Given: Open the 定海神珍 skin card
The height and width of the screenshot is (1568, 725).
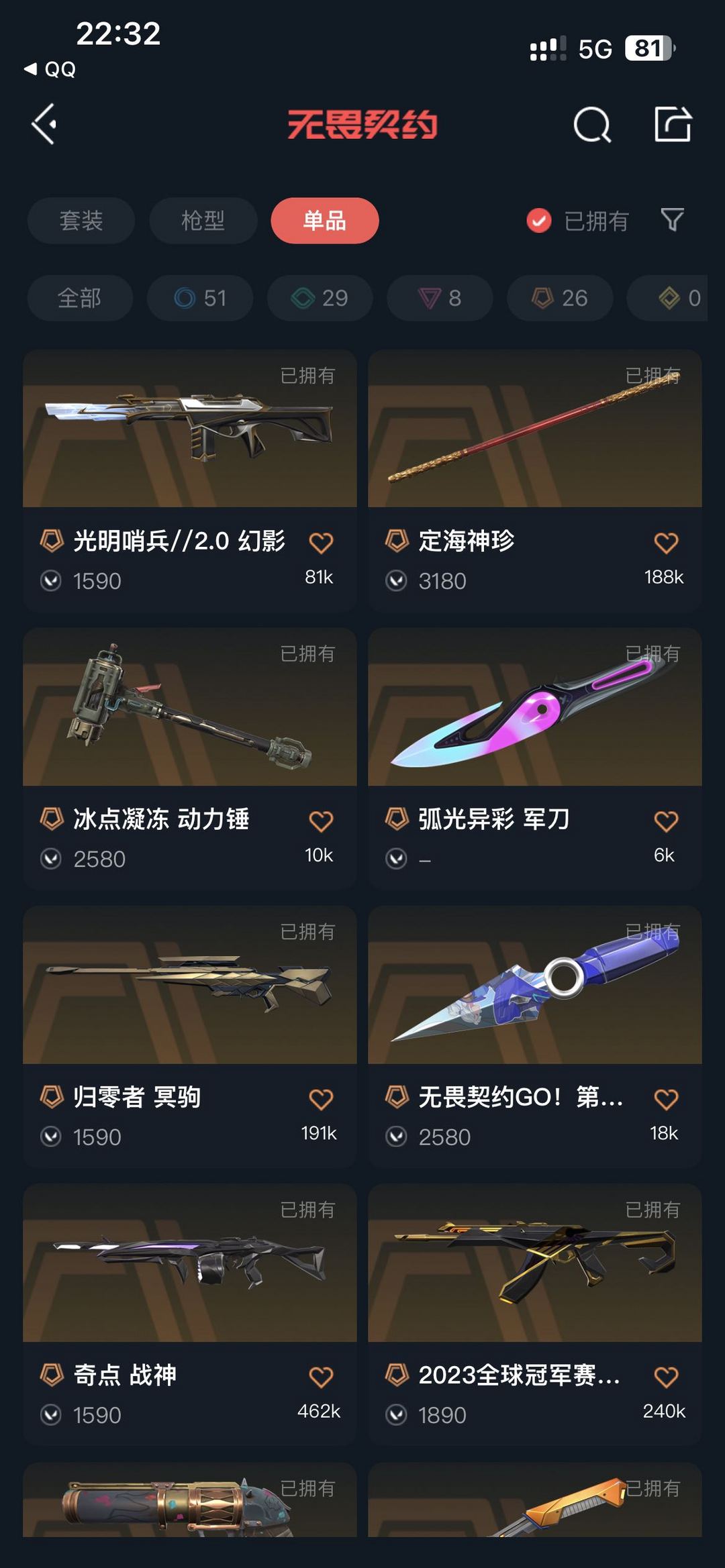Looking at the screenshot, I should [x=535, y=480].
